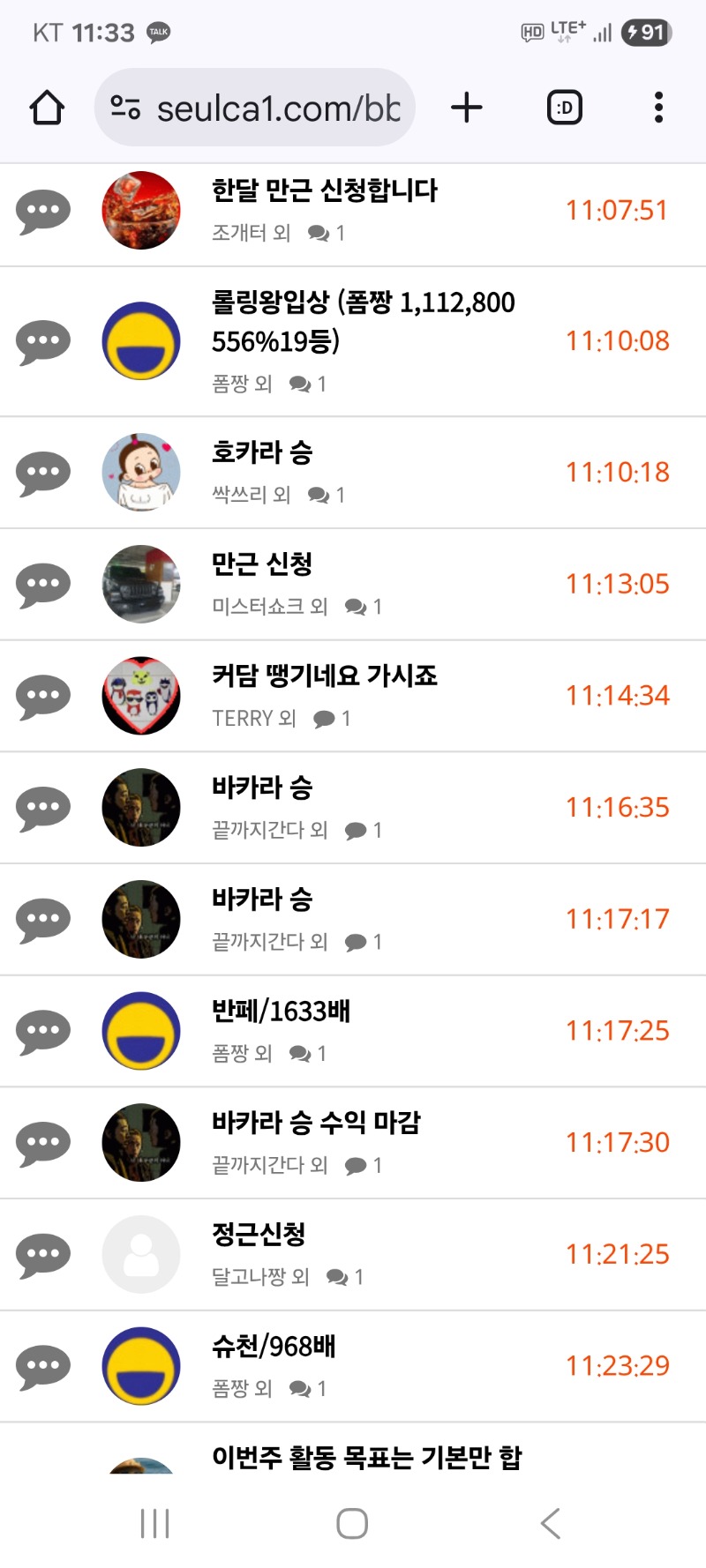Open the 정근신청 post by 달고나짱
Image resolution: width=706 pixels, height=1568 pixels.
[x=259, y=1235]
